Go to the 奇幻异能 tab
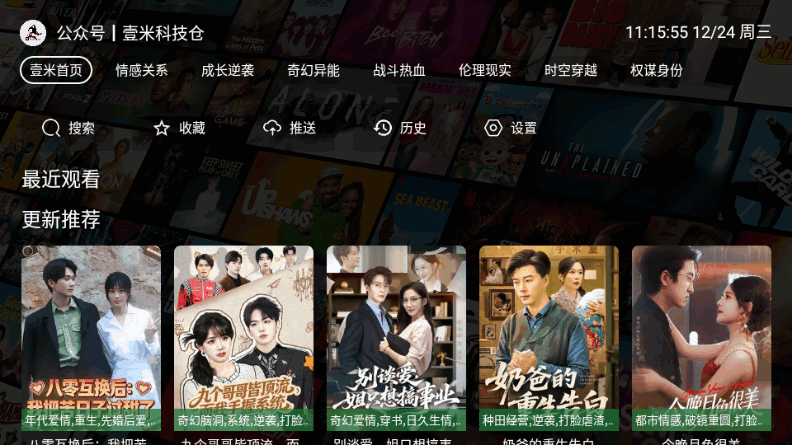The image size is (792, 445). tap(314, 70)
